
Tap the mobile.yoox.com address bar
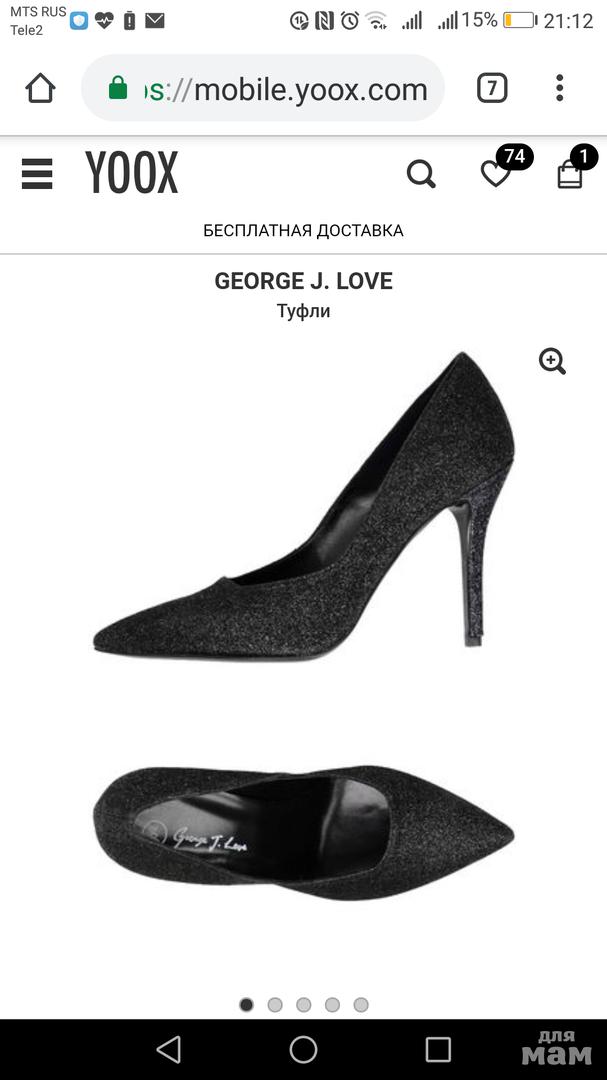coord(290,89)
